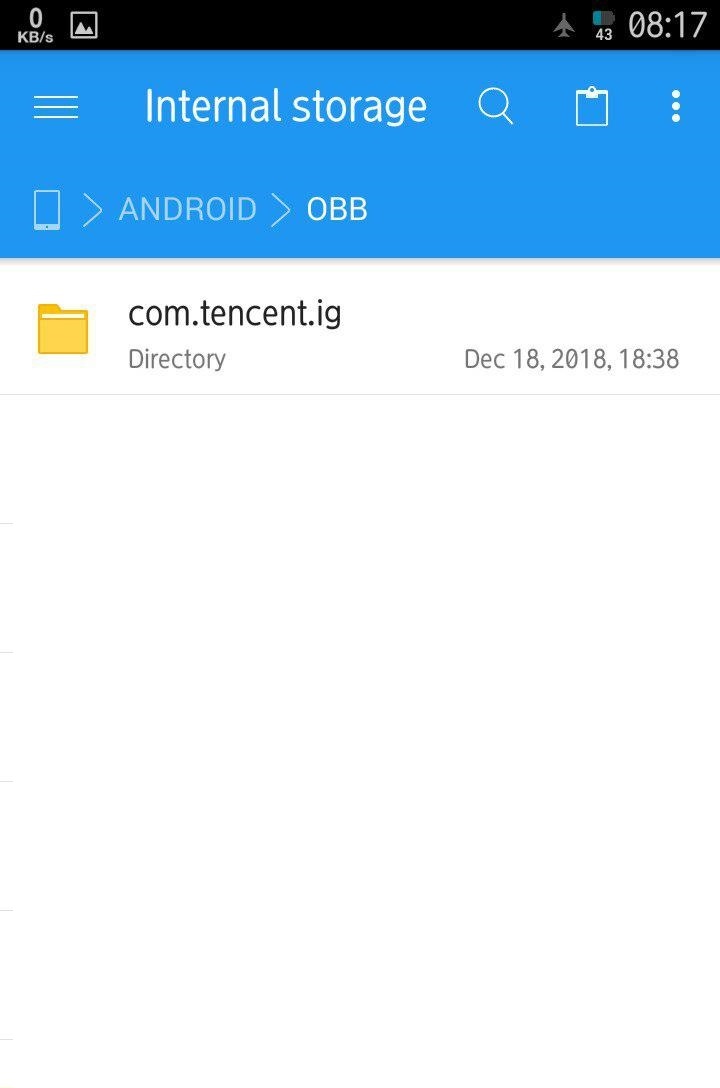The width and height of the screenshot is (720, 1088).
Task: Go to device root in breadcrumb
Action: [47, 210]
